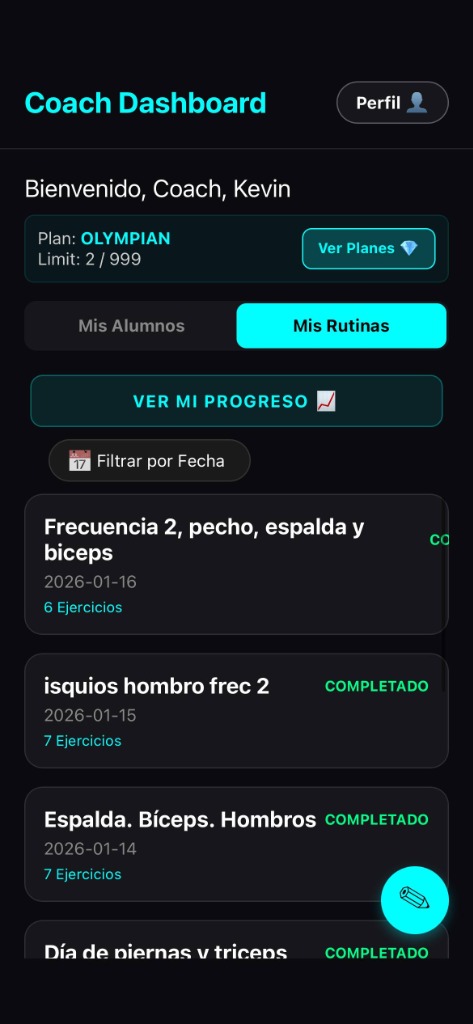Screen dimensions: 473x1024
Task: Open the isquios hombro frec 2 routine
Action: [236, 711]
